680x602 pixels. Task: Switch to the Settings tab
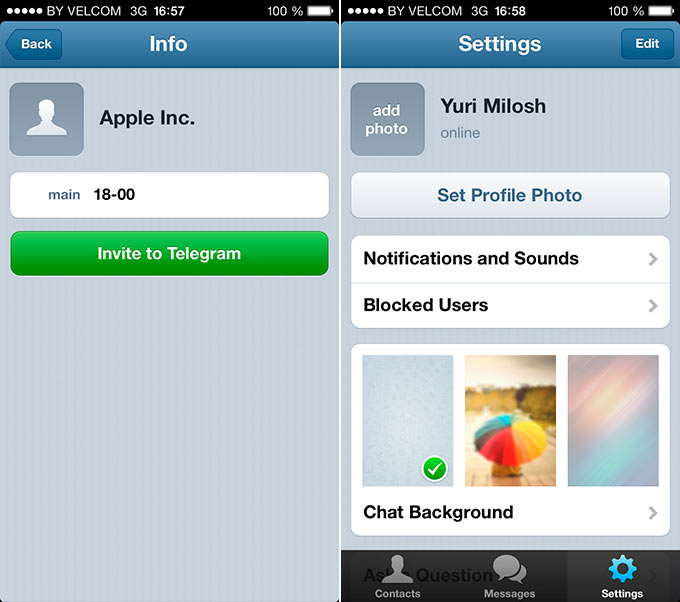click(622, 577)
